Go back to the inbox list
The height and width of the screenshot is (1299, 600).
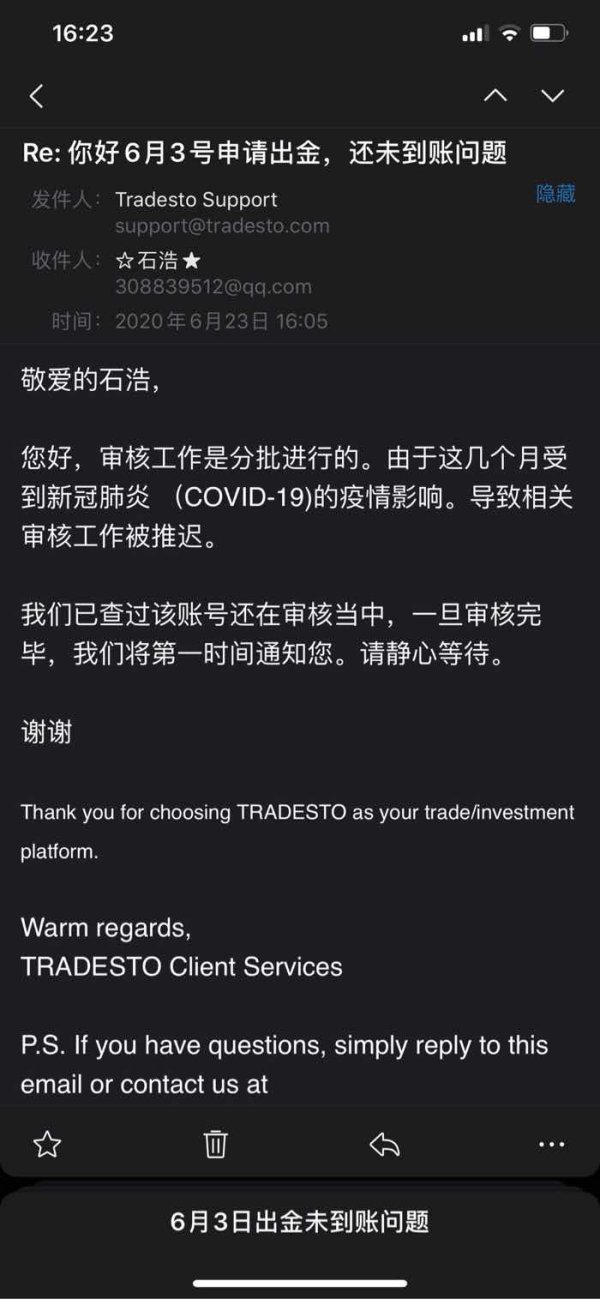pyautogui.click(x=37, y=96)
